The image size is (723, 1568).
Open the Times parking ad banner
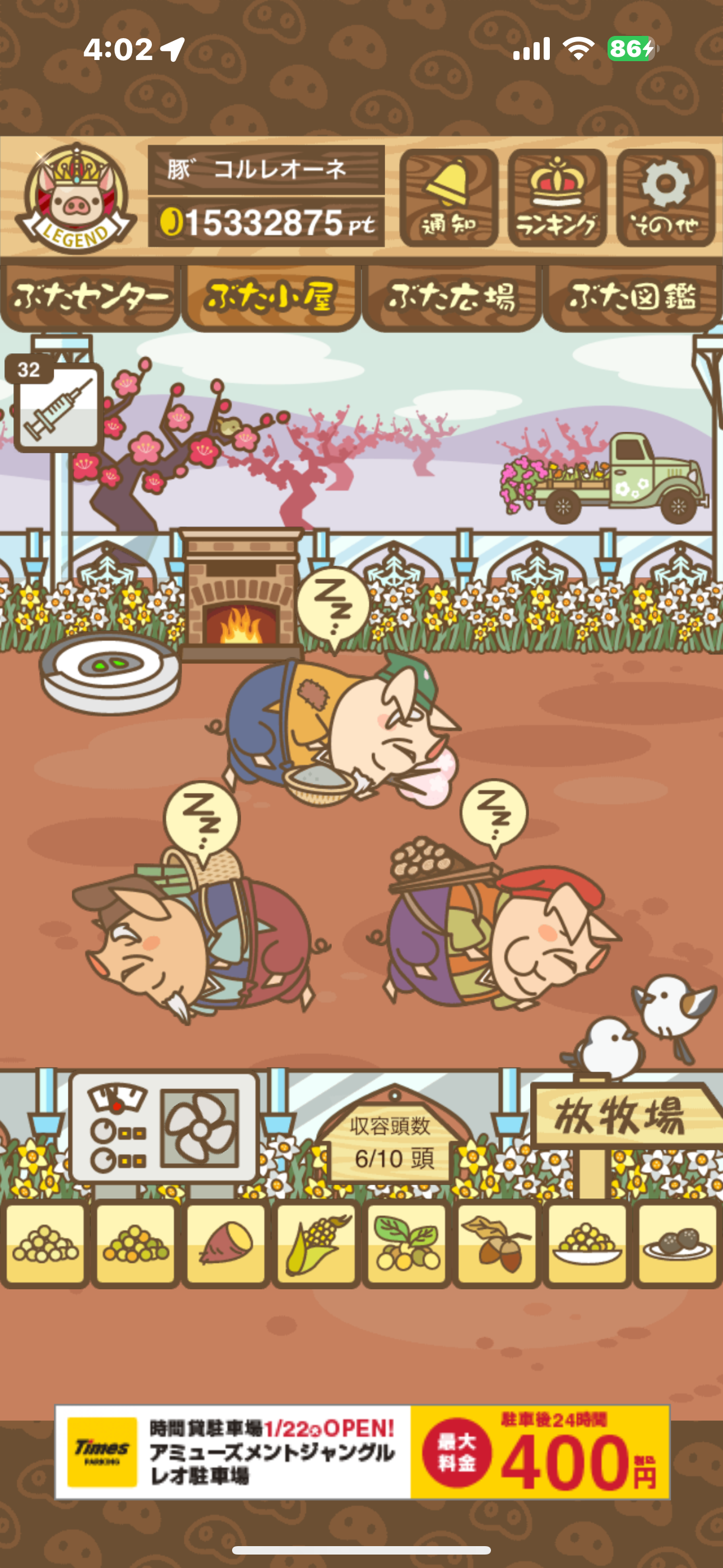(x=362, y=1452)
